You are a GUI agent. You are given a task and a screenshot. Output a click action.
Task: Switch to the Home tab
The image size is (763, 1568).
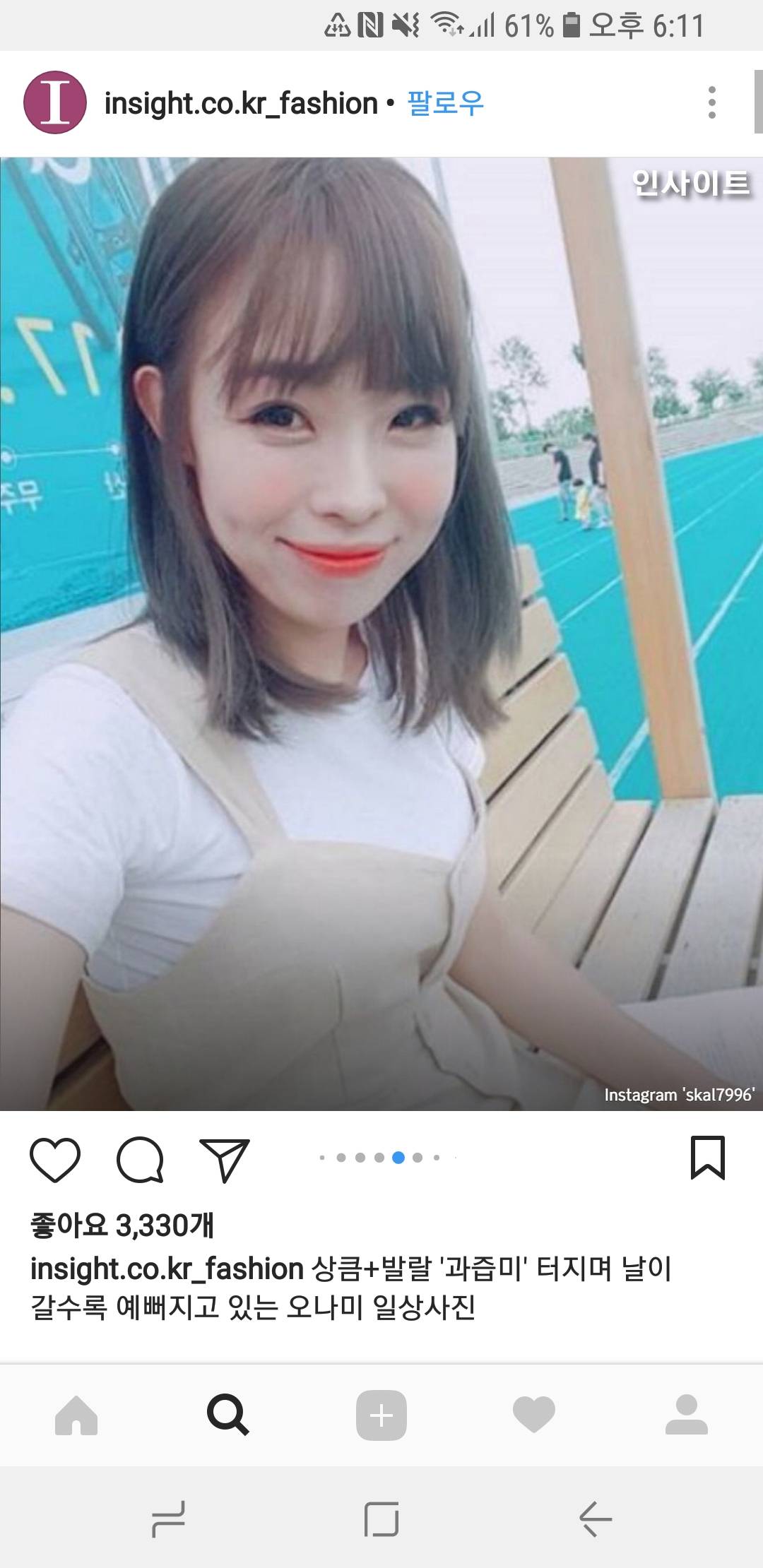[x=76, y=1415]
